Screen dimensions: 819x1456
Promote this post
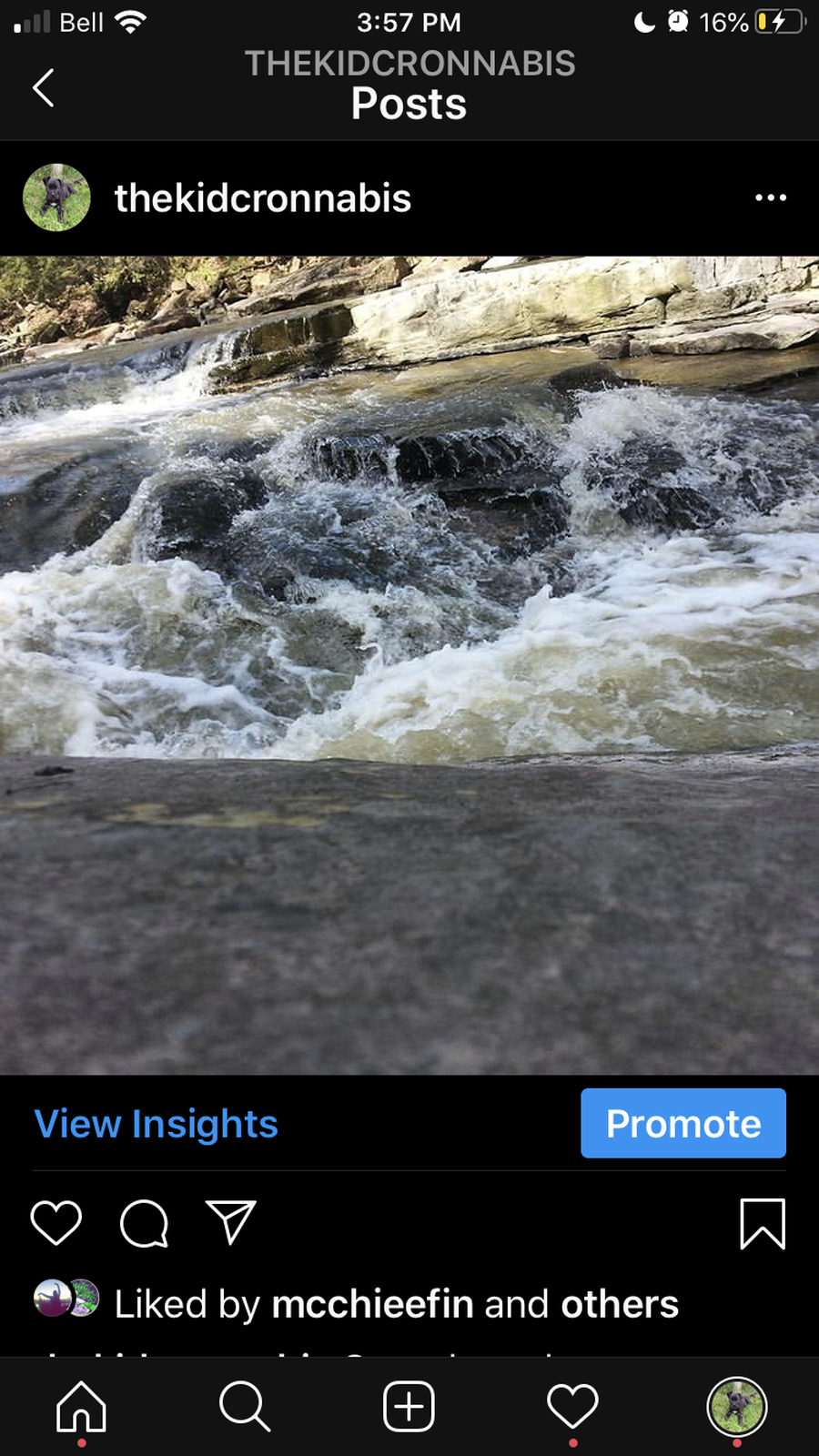pyautogui.click(x=682, y=1124)
